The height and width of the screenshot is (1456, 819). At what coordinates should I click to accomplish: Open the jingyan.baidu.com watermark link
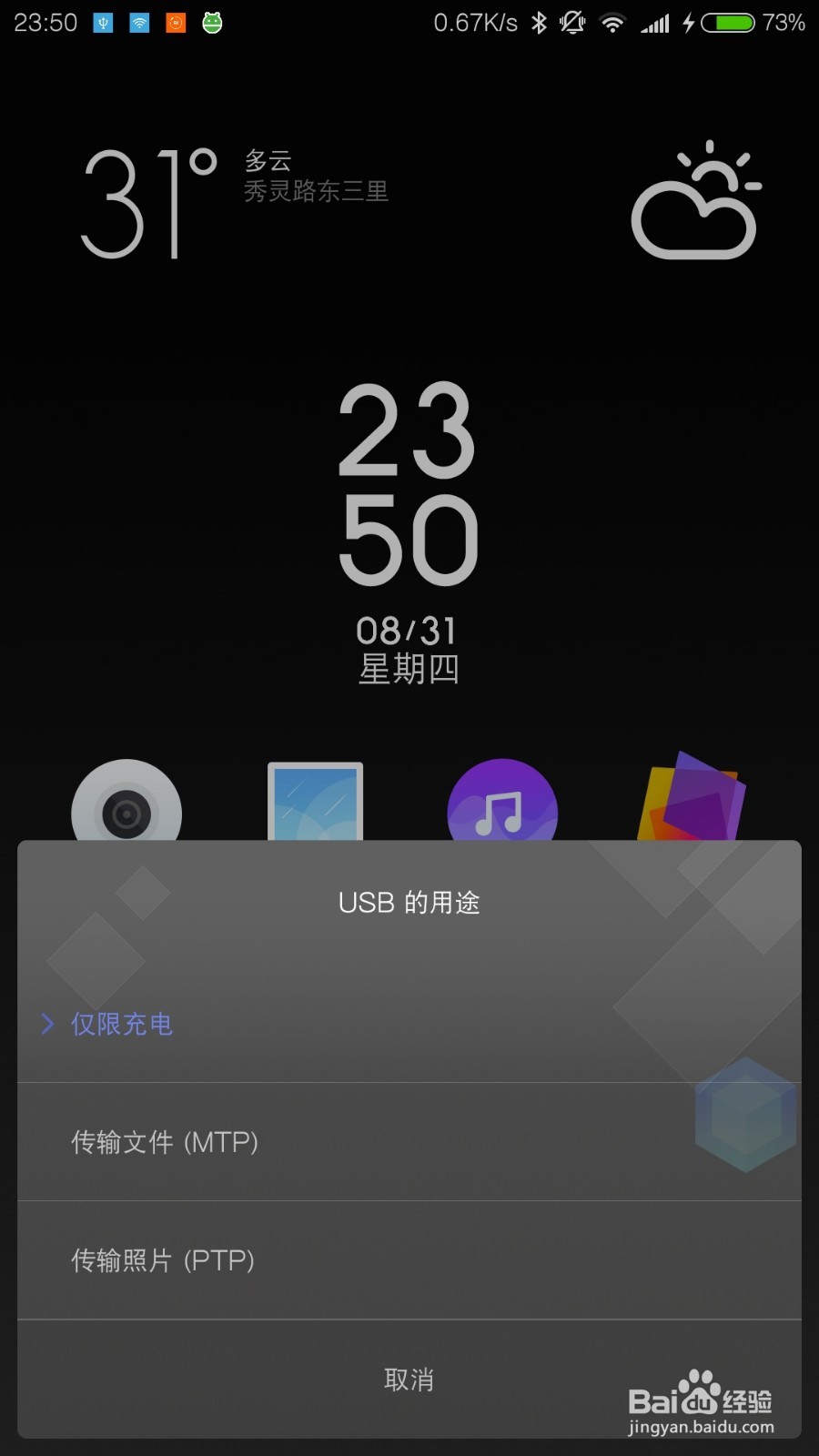pos(701,1424)
